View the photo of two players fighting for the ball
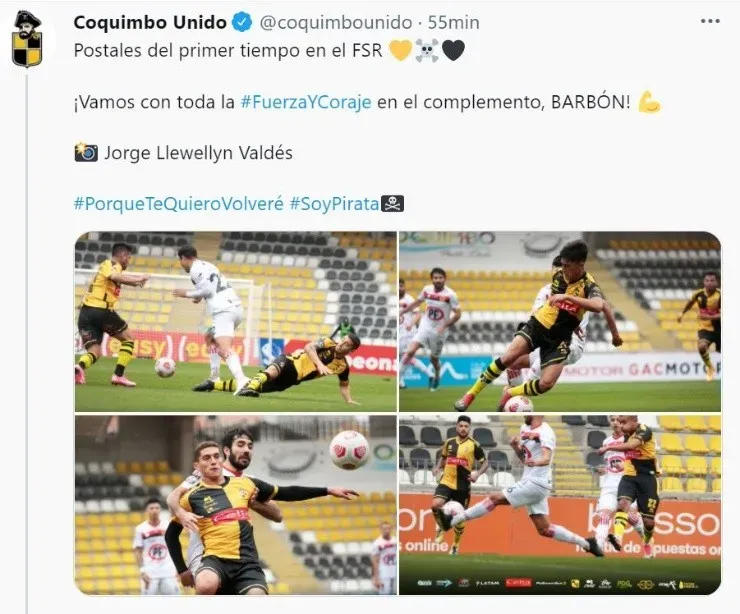Image resolution: width=740 pixels, height=614 pixels. [235, 505]
